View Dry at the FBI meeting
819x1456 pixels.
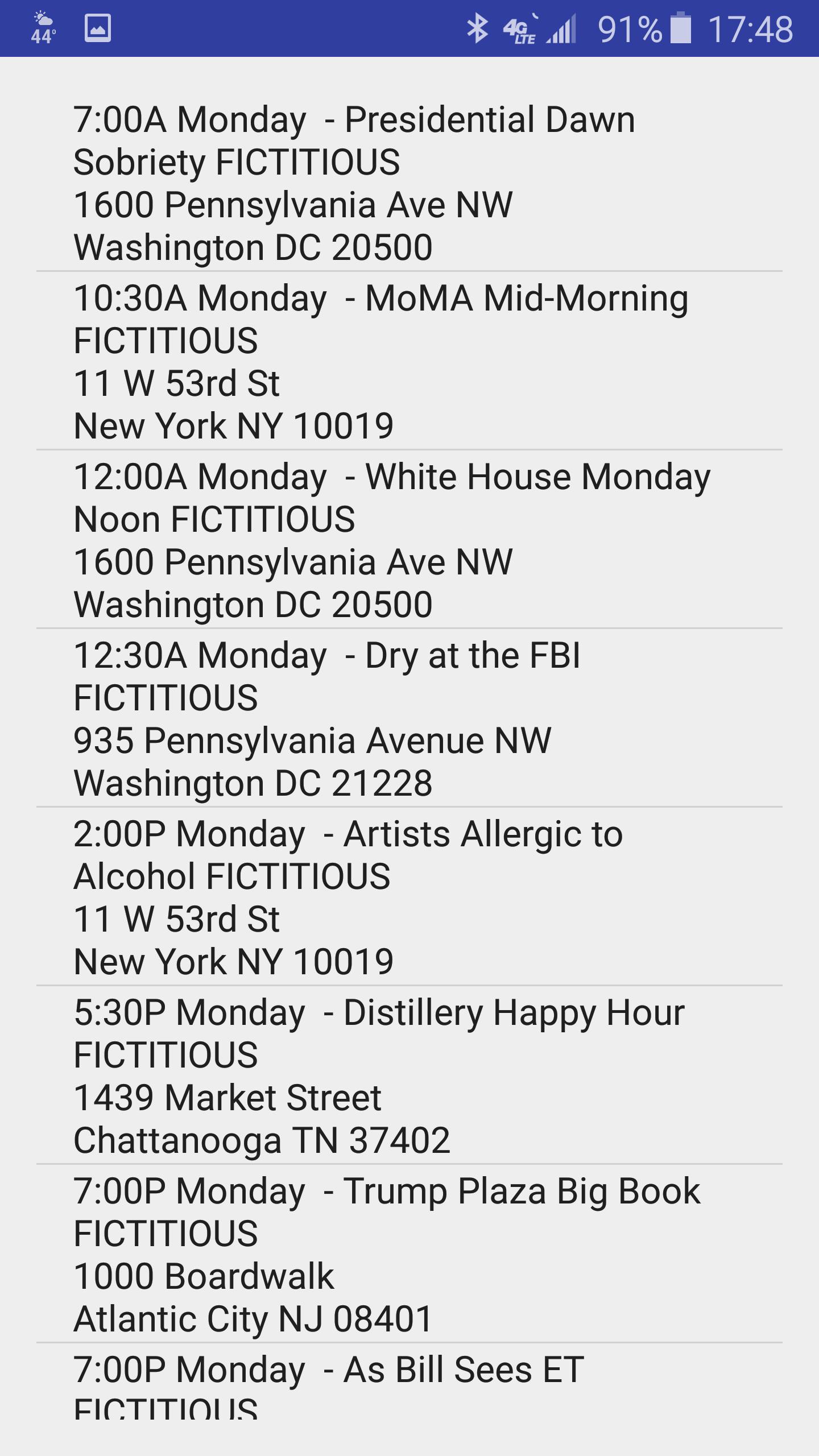point(409,718)
